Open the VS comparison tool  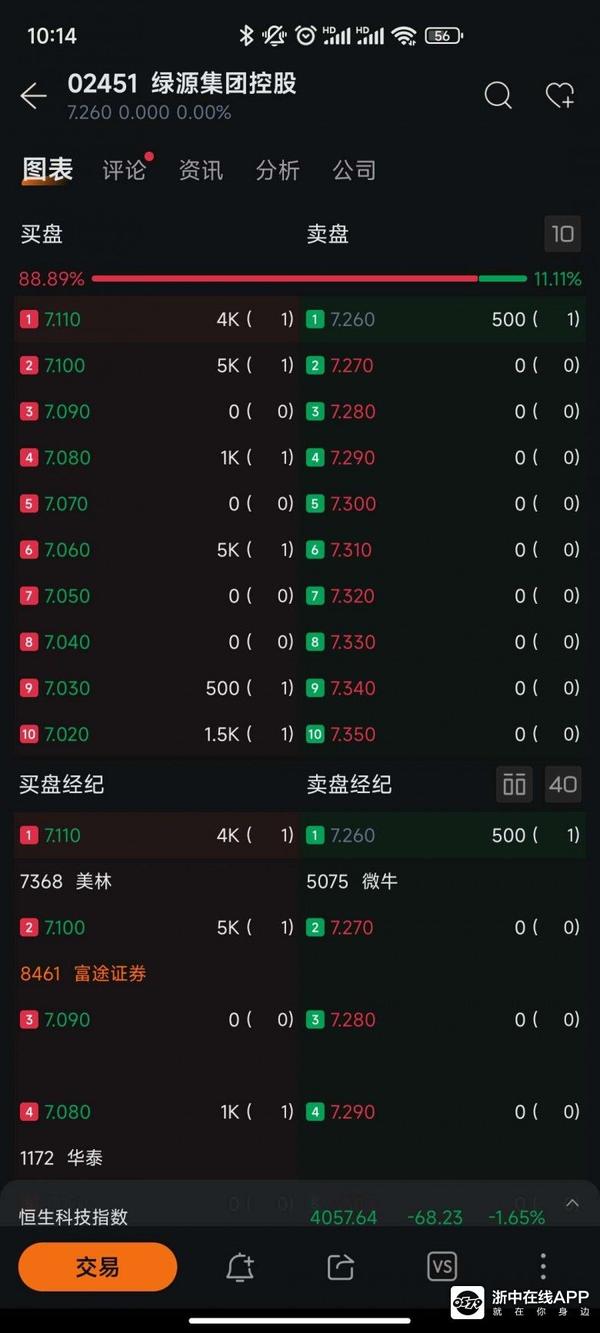tap(442, 1267)
